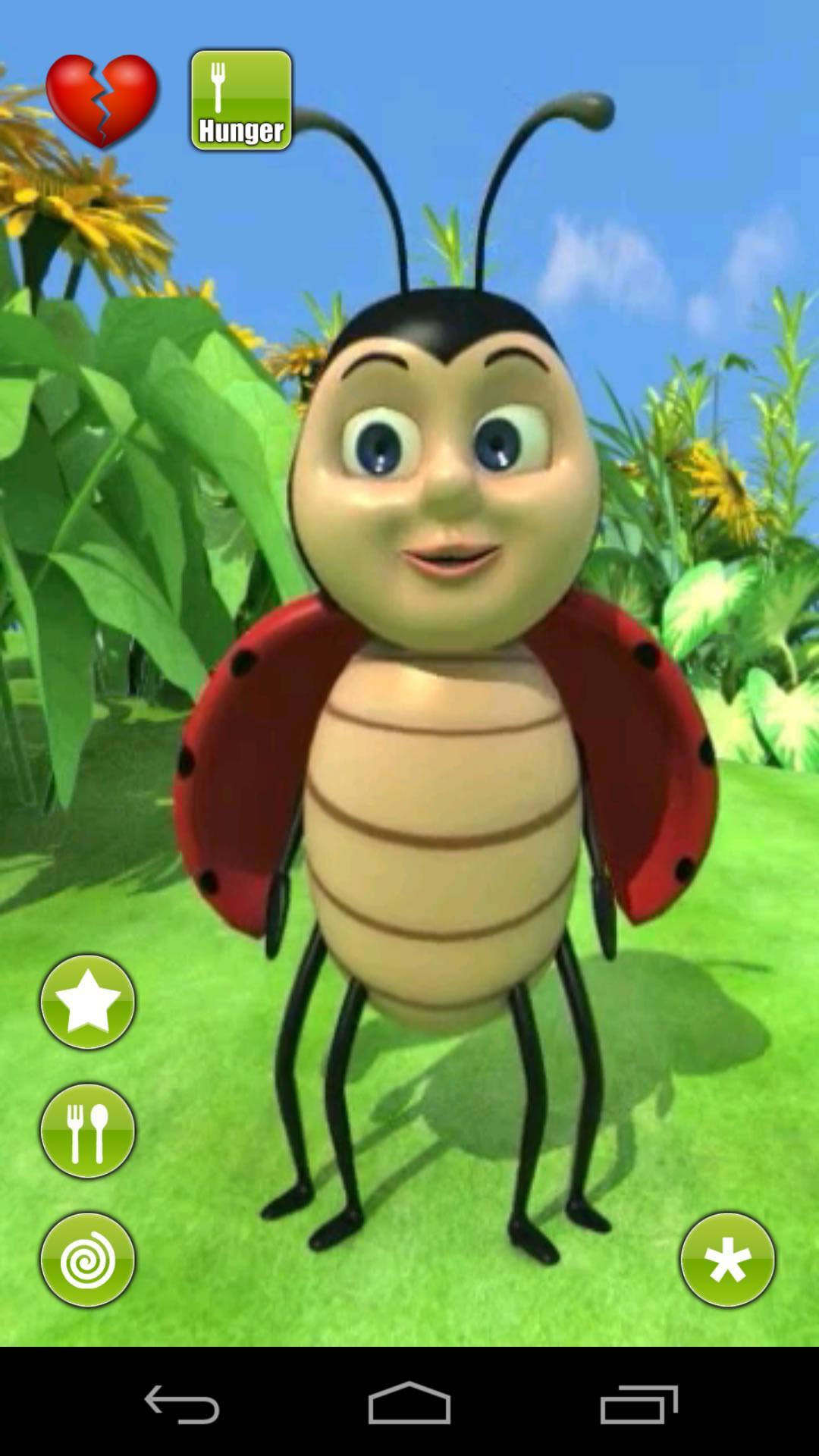Tap the star button
Image resolution: width=819 pixels, height=1456 pixels.
[x=88, y=1002]
